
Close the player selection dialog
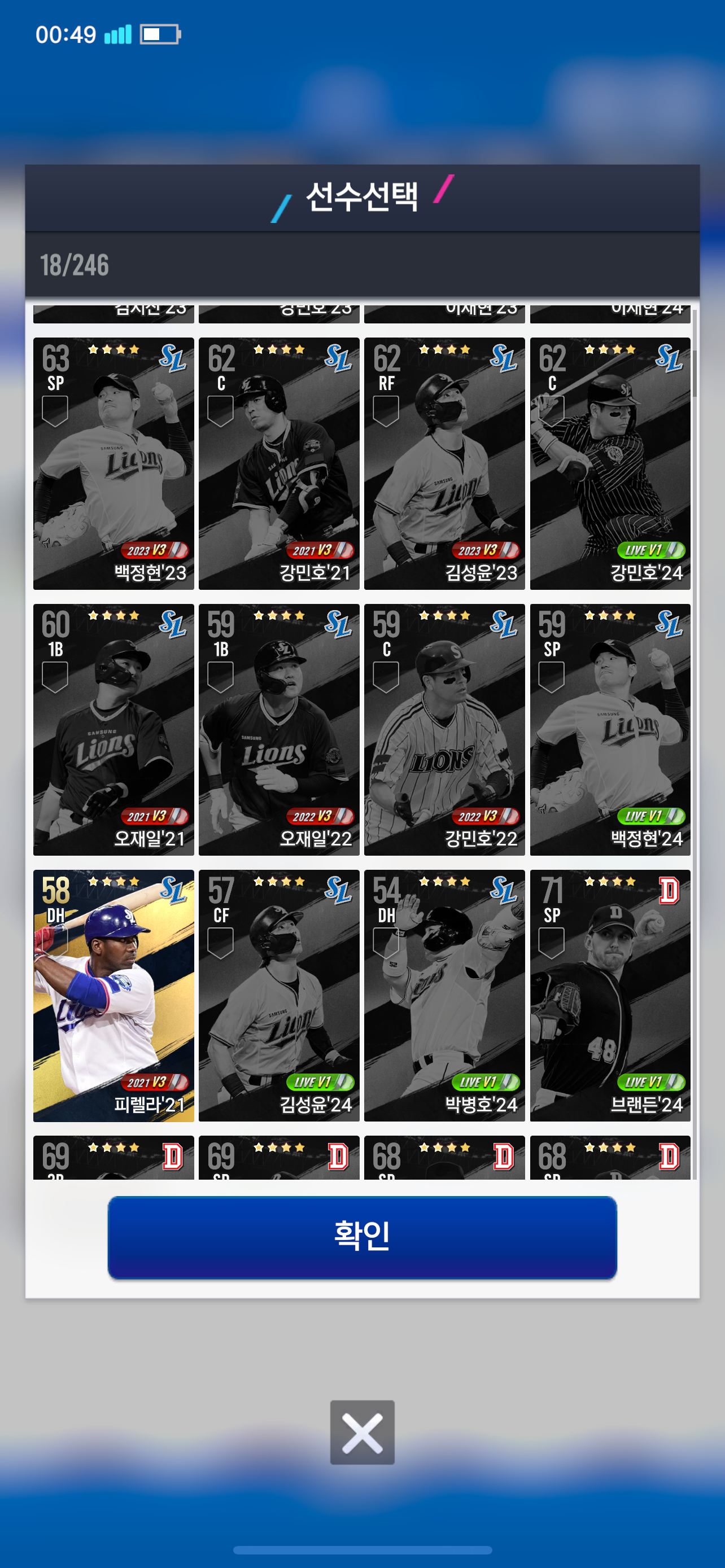point(362,1431)
